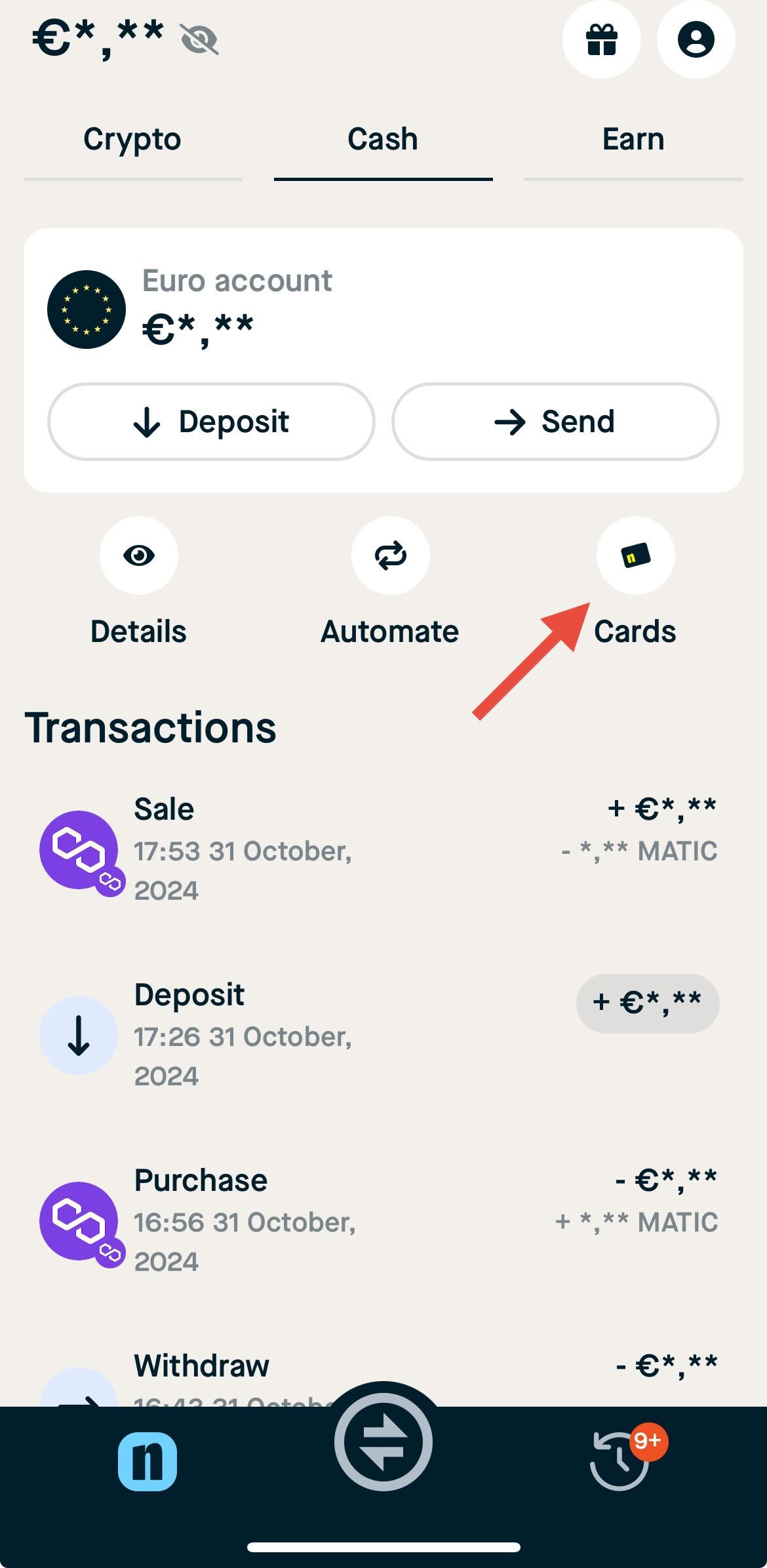767x1568 pixels.
Task: Open the Sale transaction from 17:53
Action: coord(378,850)
